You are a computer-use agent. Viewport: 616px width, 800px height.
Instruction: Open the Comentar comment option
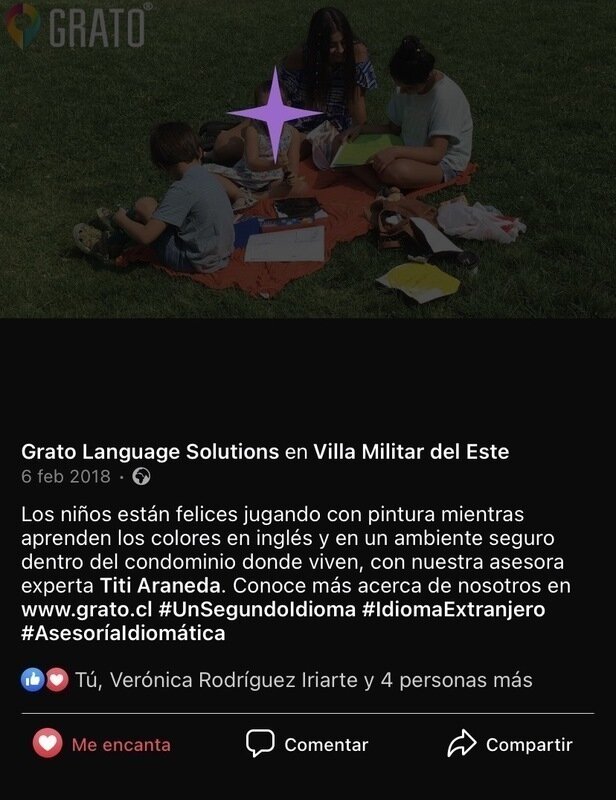pos(307,745)
